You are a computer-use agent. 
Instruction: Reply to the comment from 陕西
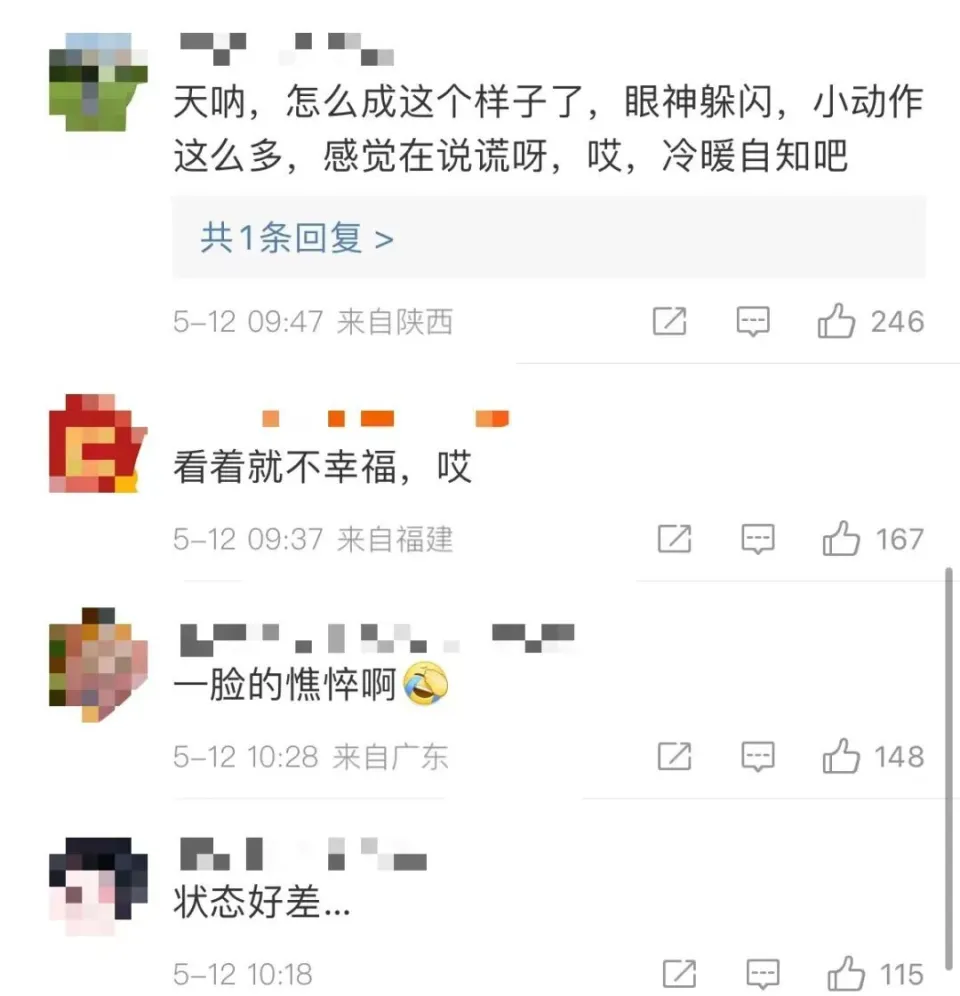(x=753, y=321)
